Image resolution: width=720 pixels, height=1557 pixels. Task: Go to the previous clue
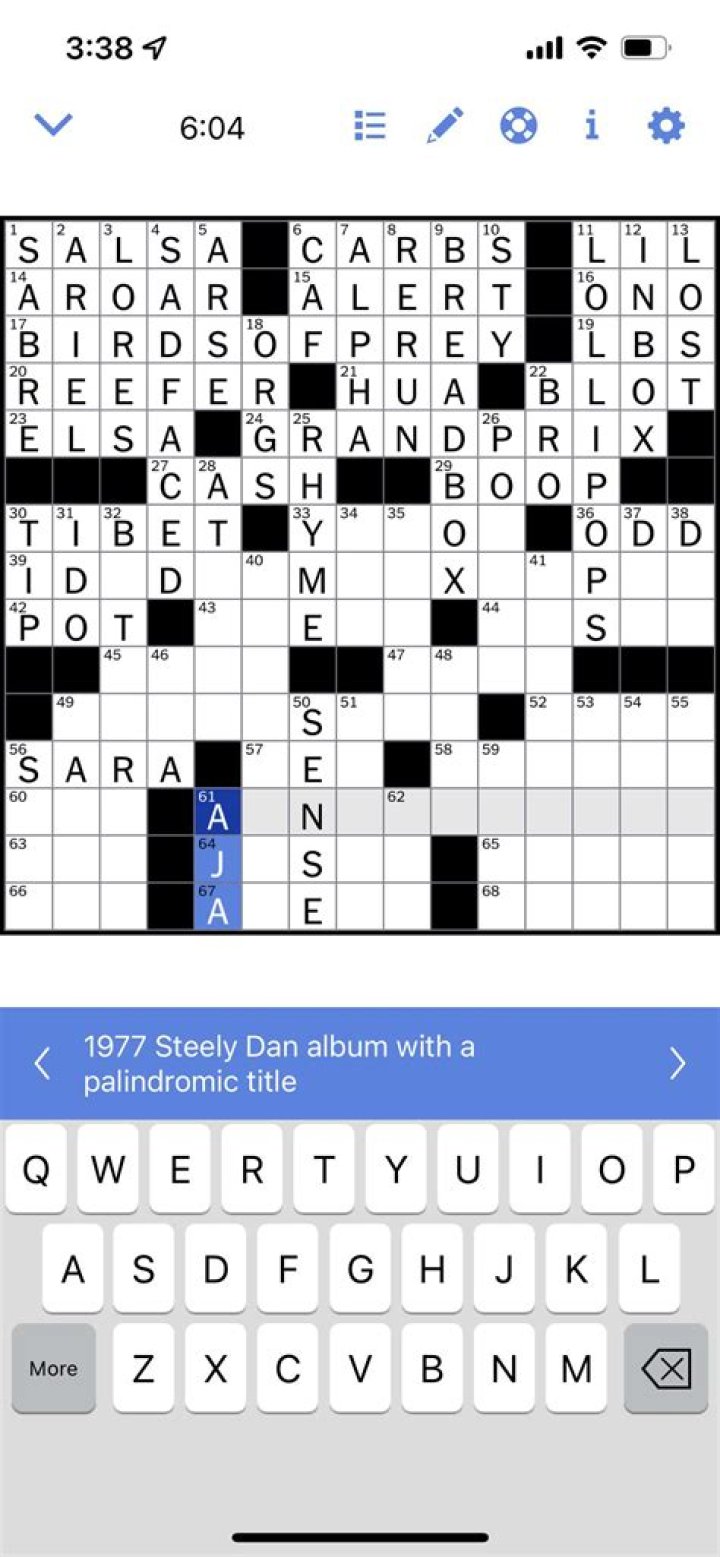(42, 1063)
